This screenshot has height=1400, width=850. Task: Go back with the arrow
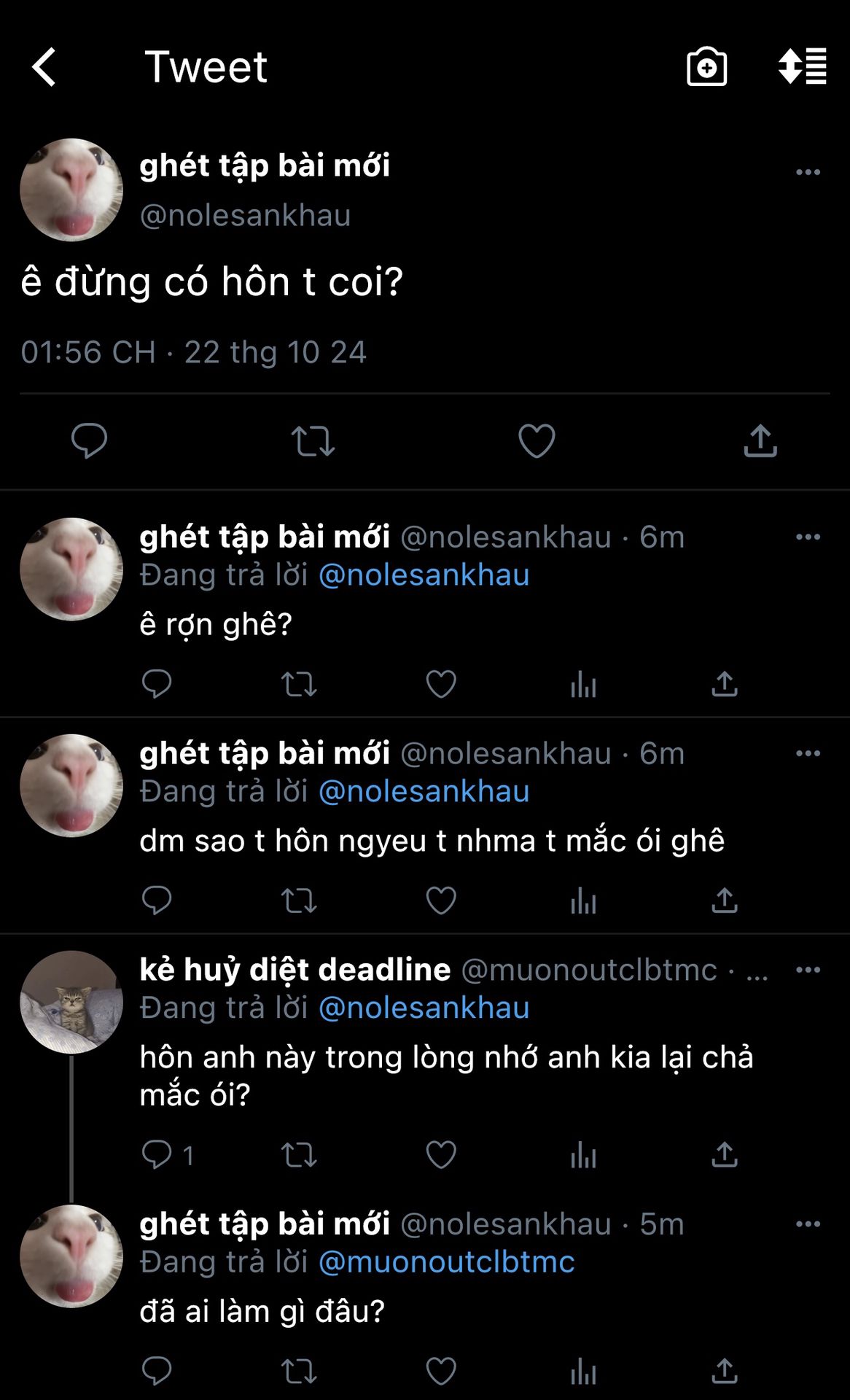point(44,67)
